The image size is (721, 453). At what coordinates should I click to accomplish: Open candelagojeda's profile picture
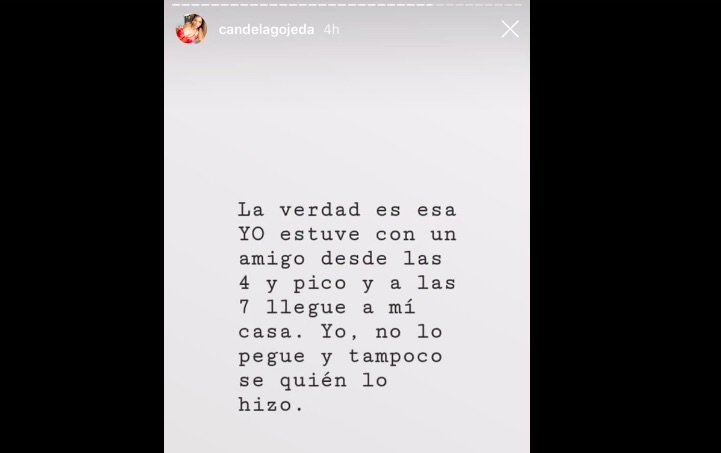191,29
